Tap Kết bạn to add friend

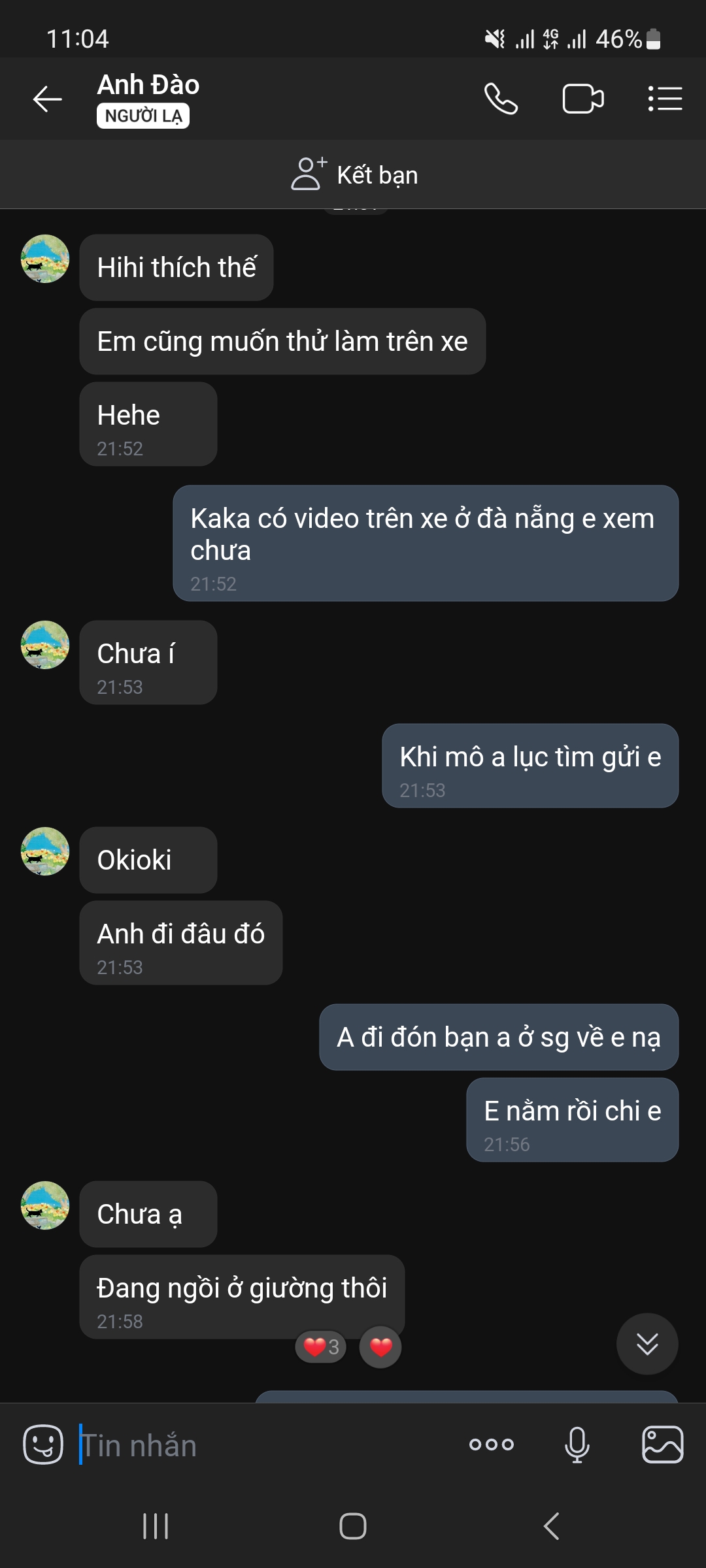click(354, 175)
